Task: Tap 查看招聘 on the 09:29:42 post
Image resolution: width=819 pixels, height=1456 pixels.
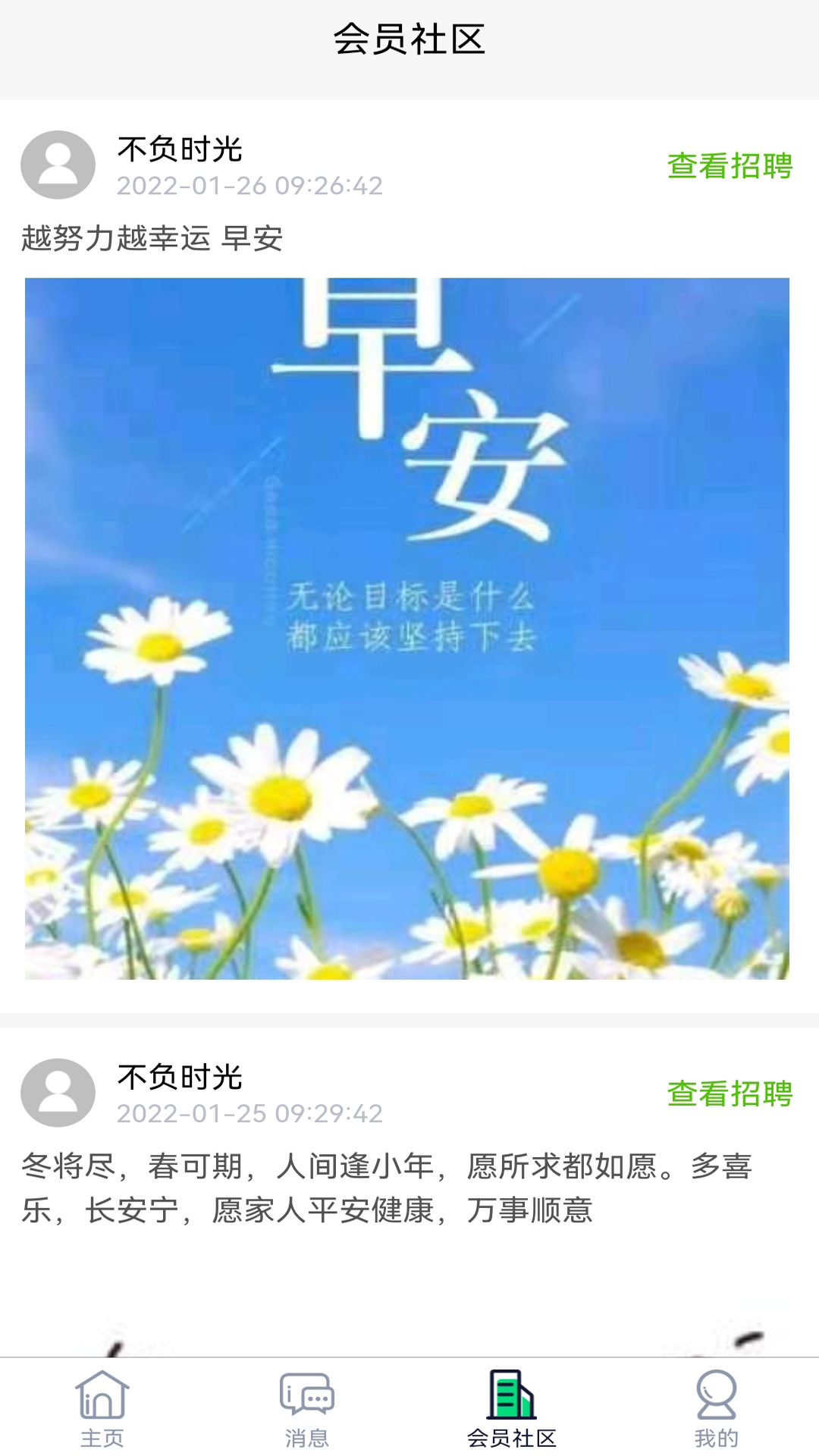Action: click(730, 1094)
